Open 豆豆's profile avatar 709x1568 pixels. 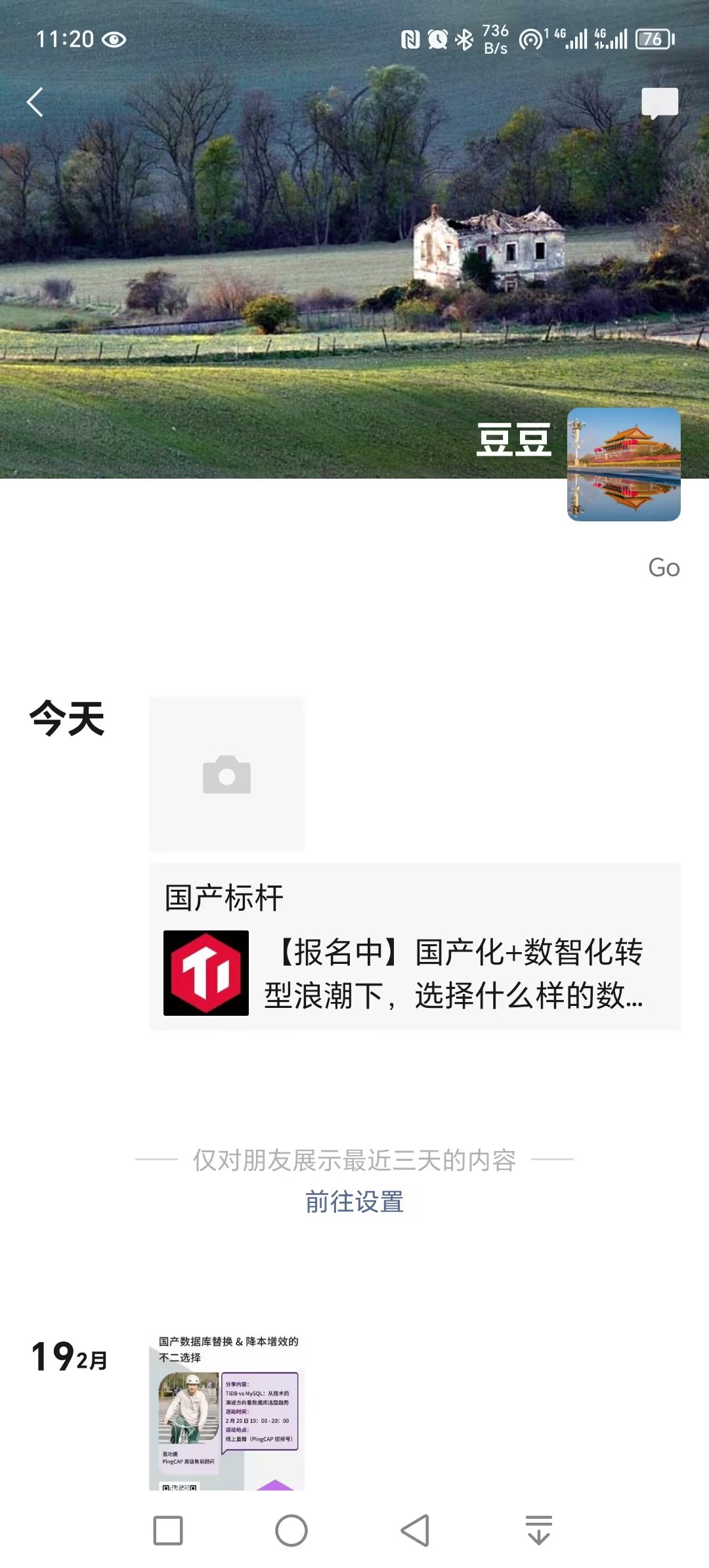[x=624, y=464]
